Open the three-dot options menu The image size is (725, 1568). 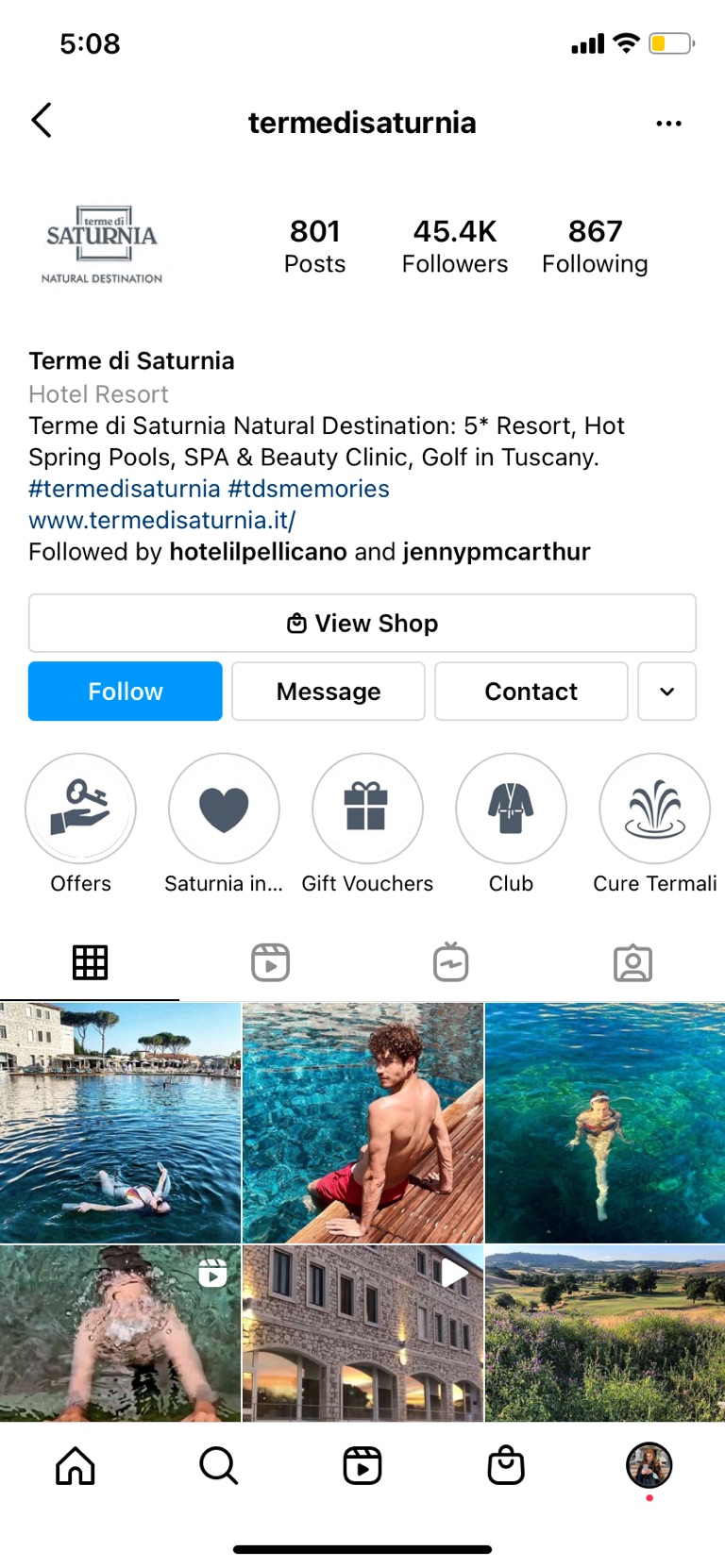668,124
